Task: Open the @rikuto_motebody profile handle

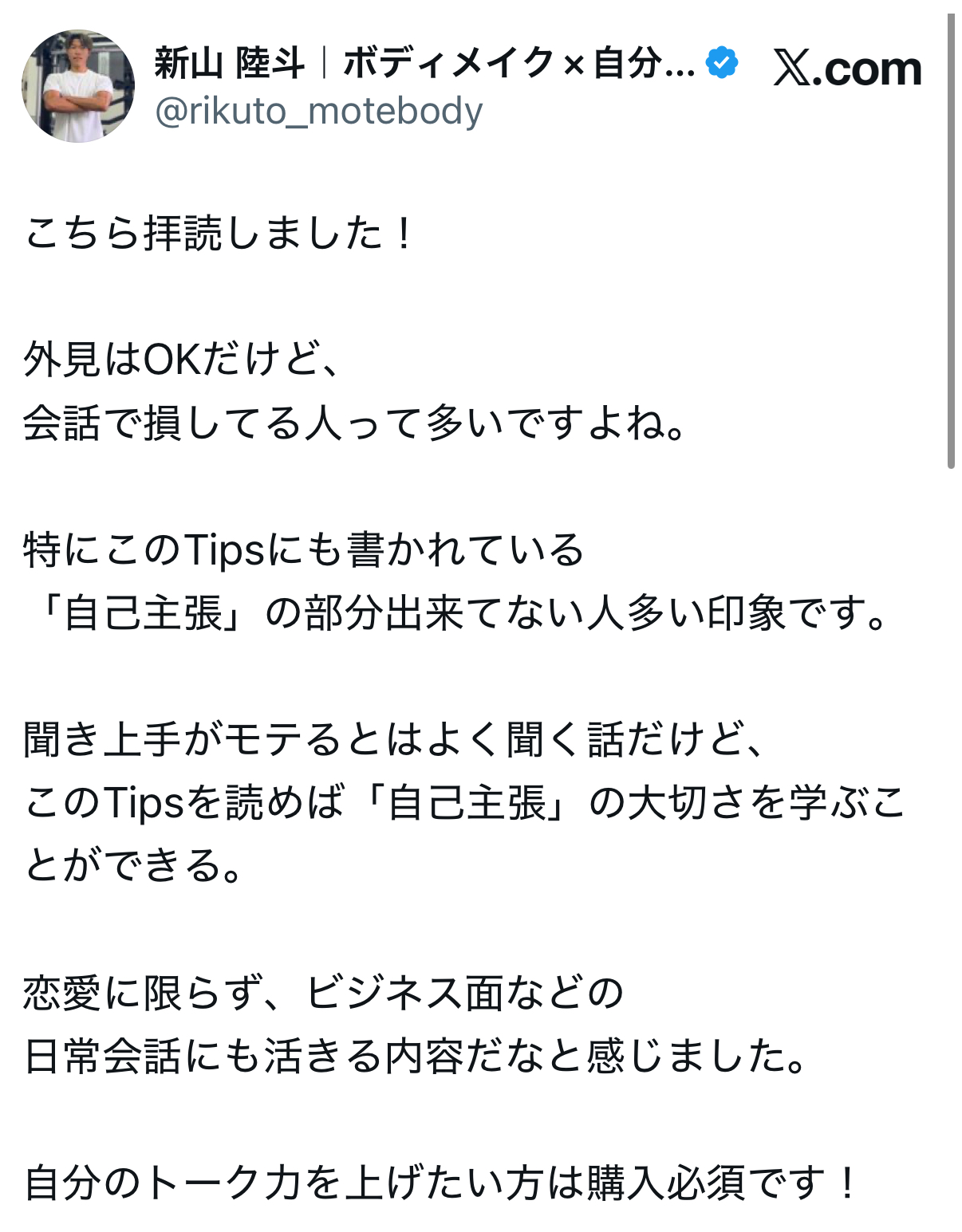Action: pyautogui.click(x=318, y=112)
